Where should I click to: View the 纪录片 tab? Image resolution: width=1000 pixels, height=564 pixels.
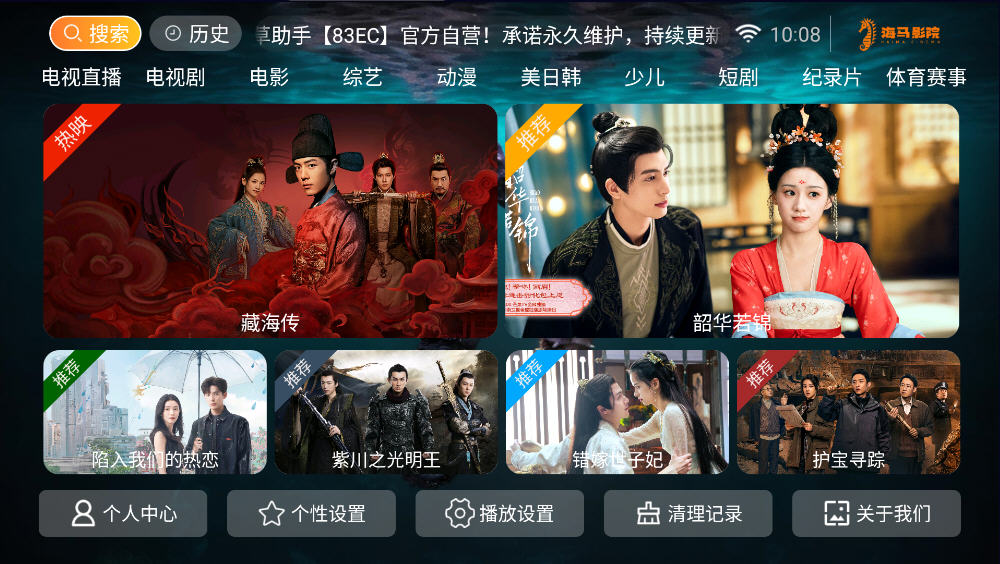(832, 77)
